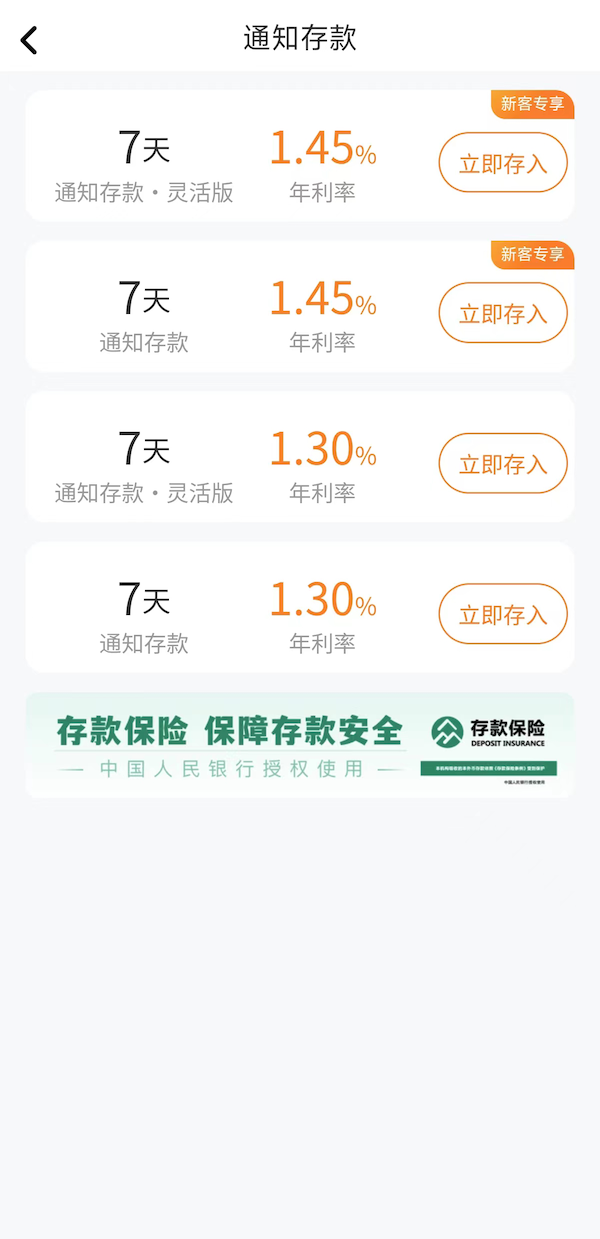Viewport: 600px width, 1239px height.
Task: Tap 立即存入 for the 1.30% 通知存款·灵活版 product
Action: click(x=503, y=463)
